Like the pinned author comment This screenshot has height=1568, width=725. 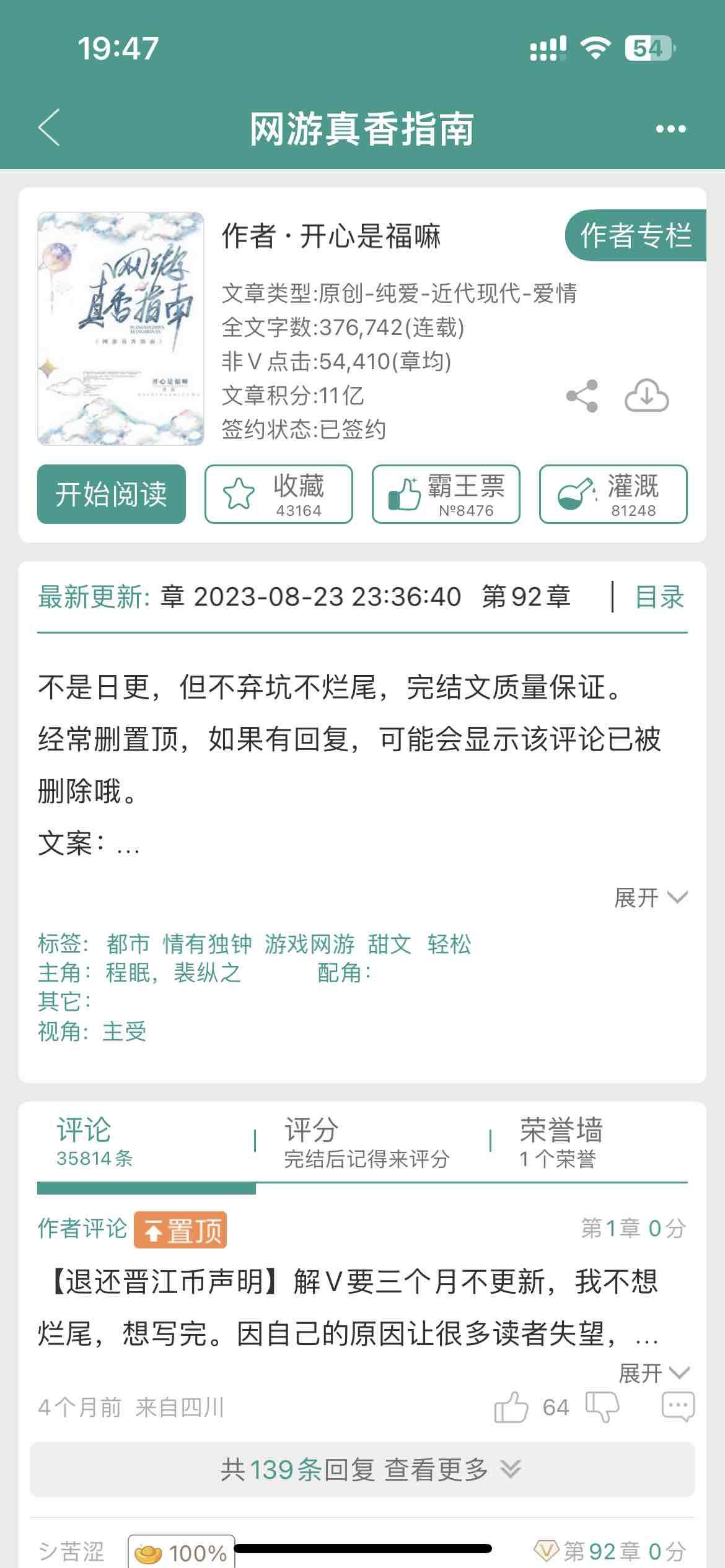[x=511, y=1408]
